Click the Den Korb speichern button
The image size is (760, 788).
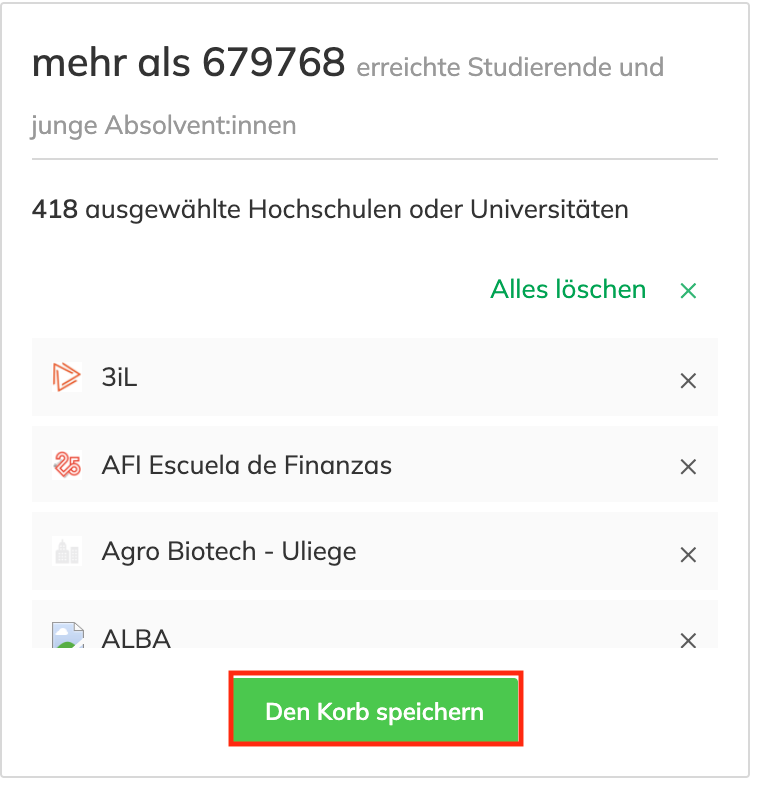377,709
